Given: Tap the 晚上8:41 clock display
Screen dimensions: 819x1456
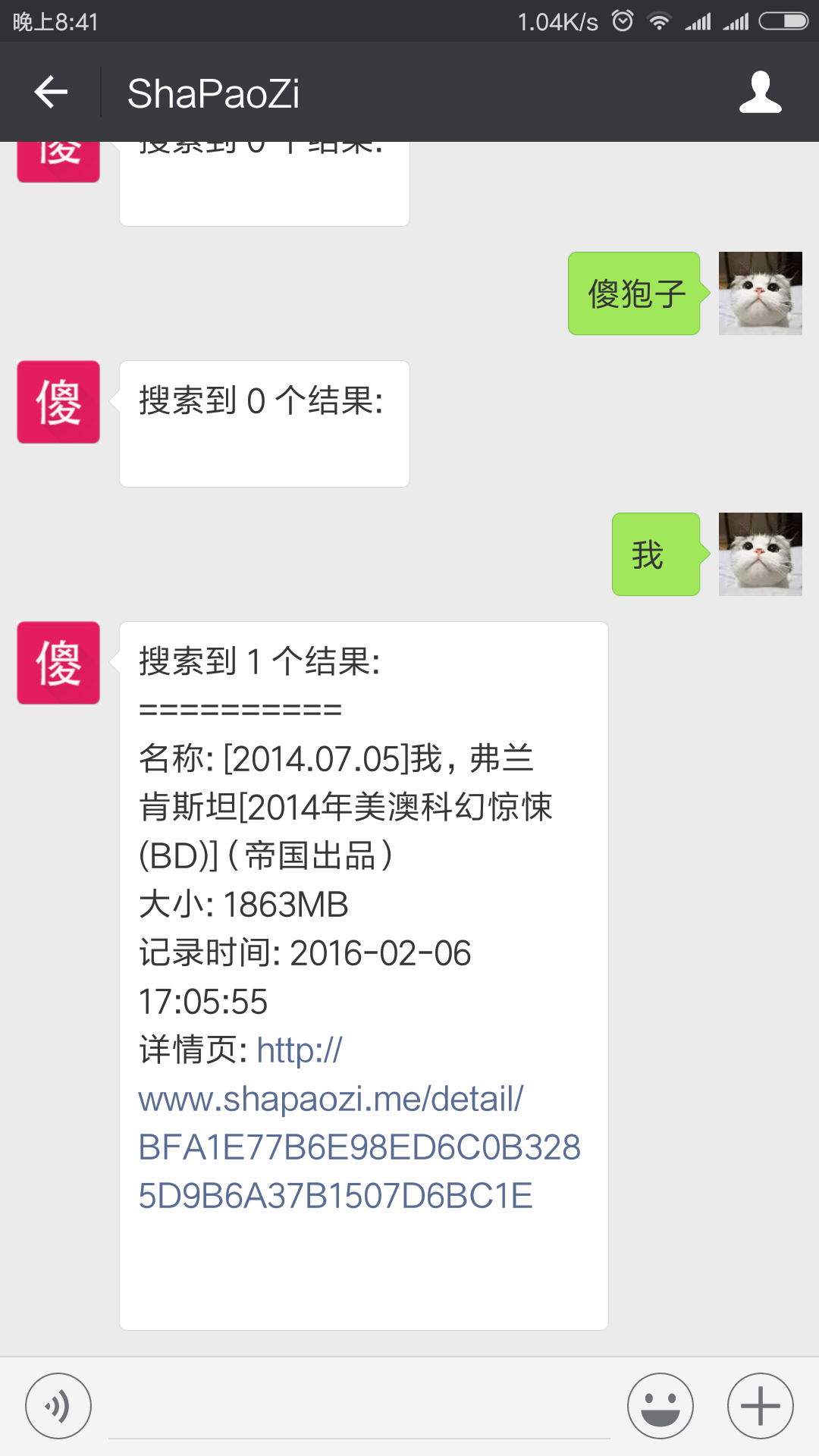Looking at the screenshot, I should click(x=53, y=21).
